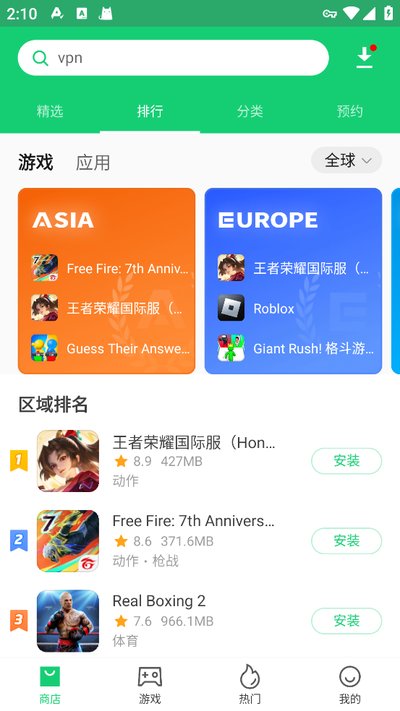Go to 游戏 in bottom navigation
400x711 pixels.
pyautogui.click(x=150, y=685)
